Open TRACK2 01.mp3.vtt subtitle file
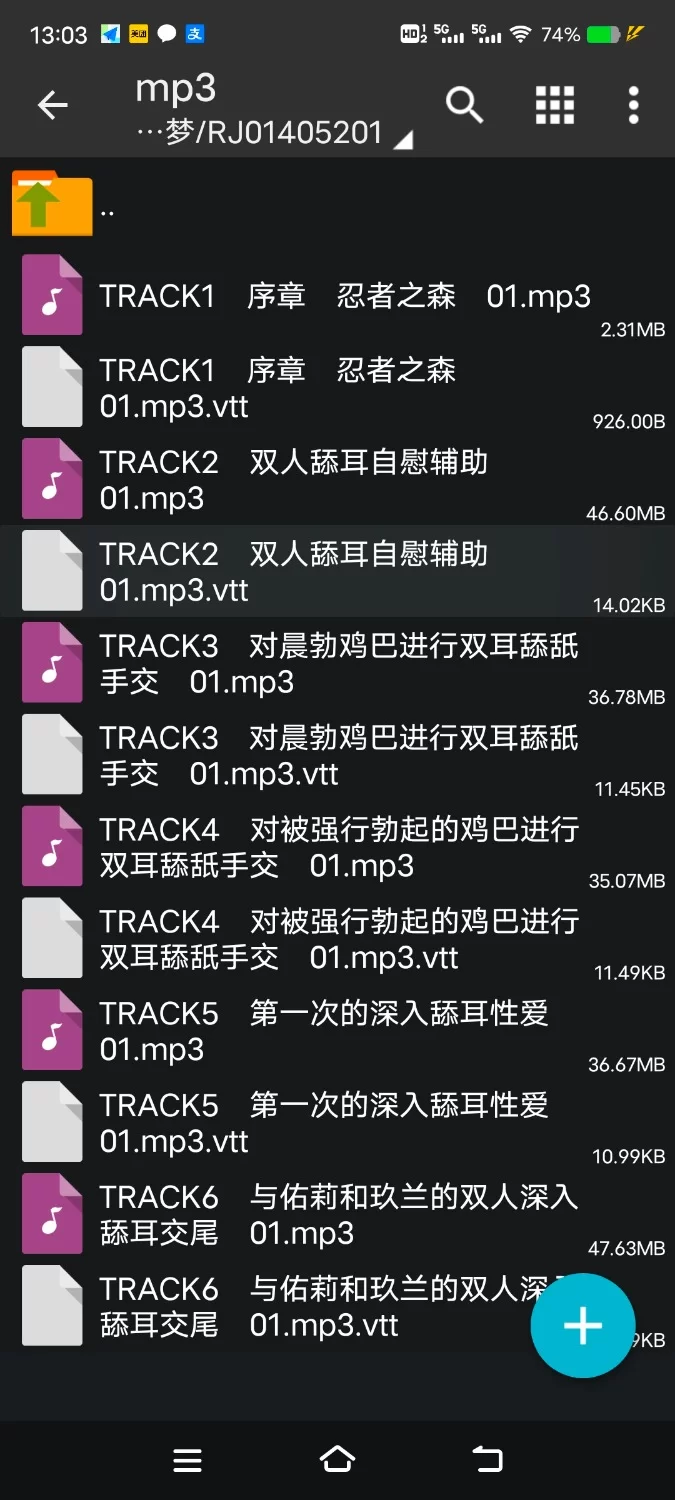The image size is (675, 1500). (x=300, y=572)
